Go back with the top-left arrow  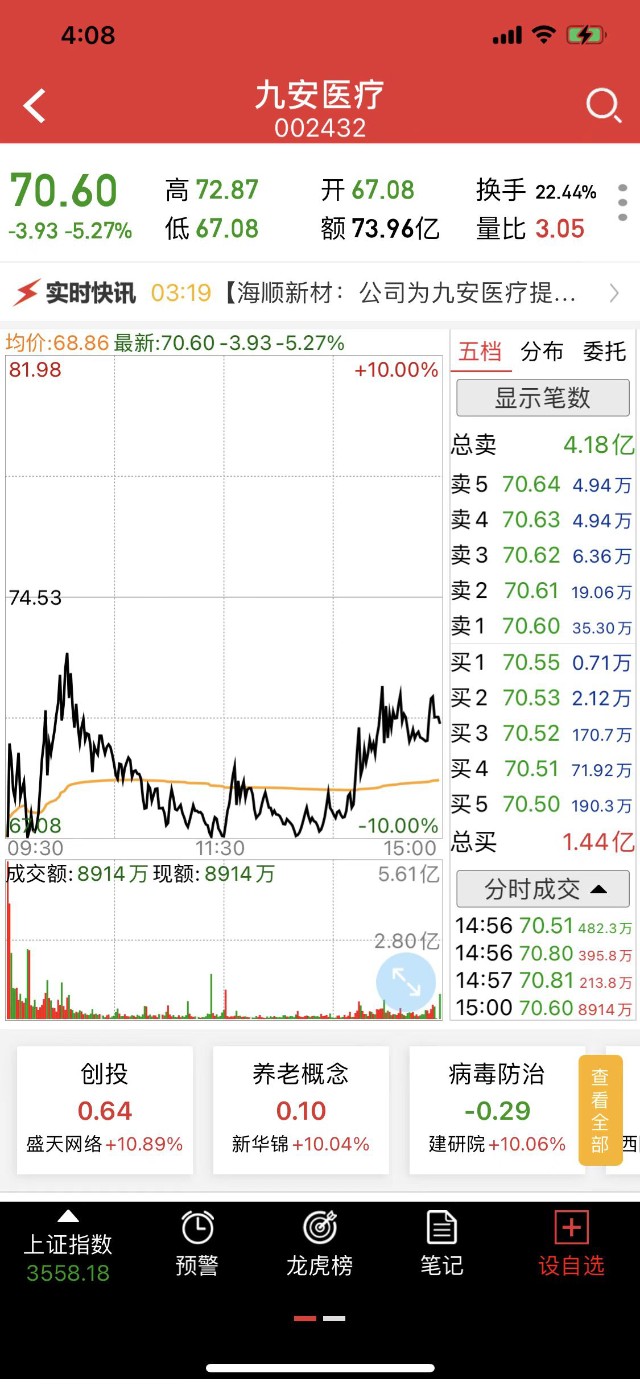coord(35,106)
